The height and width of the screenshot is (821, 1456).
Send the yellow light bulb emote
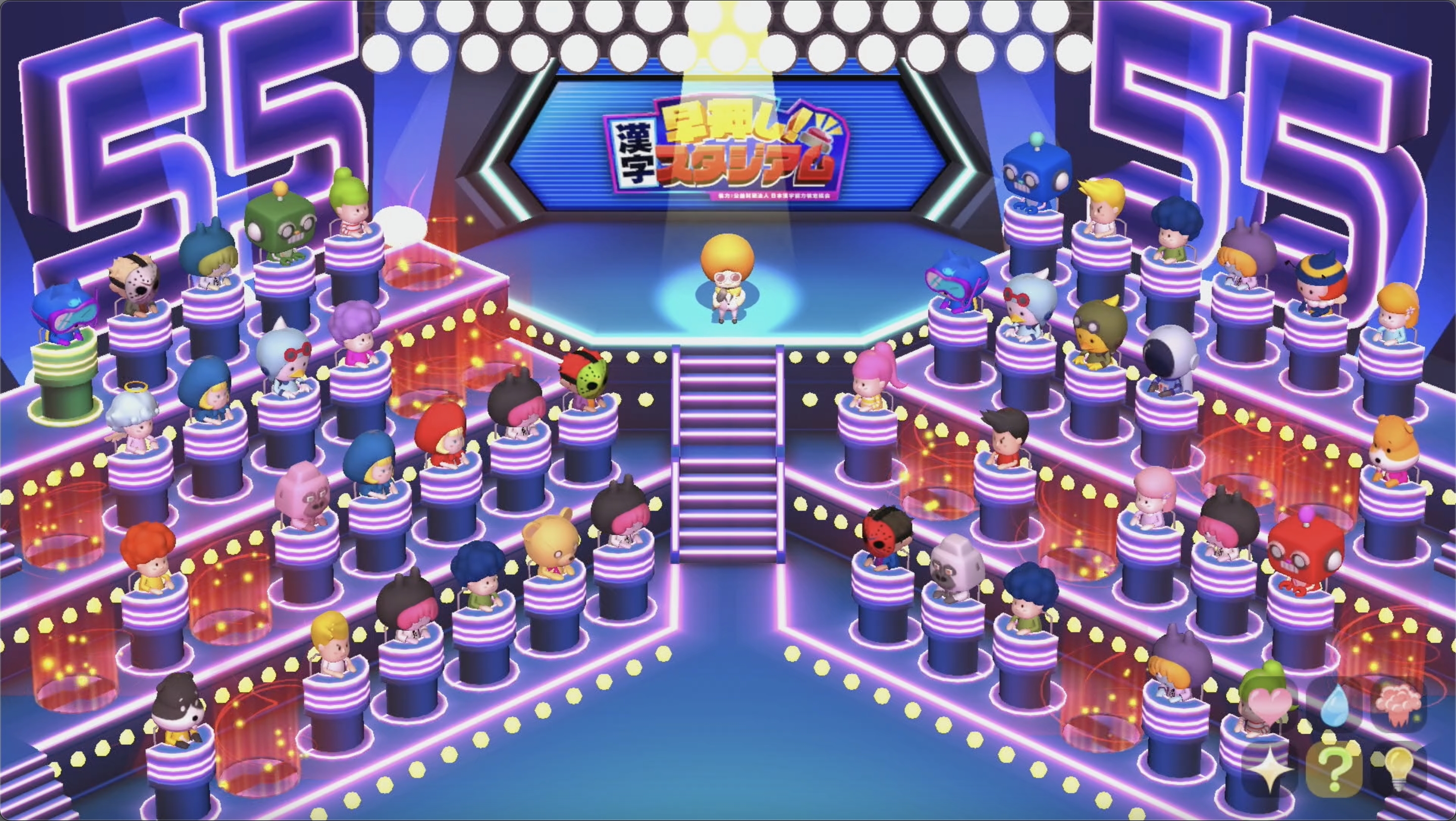pyautogui.click(x=1398, y=769)
